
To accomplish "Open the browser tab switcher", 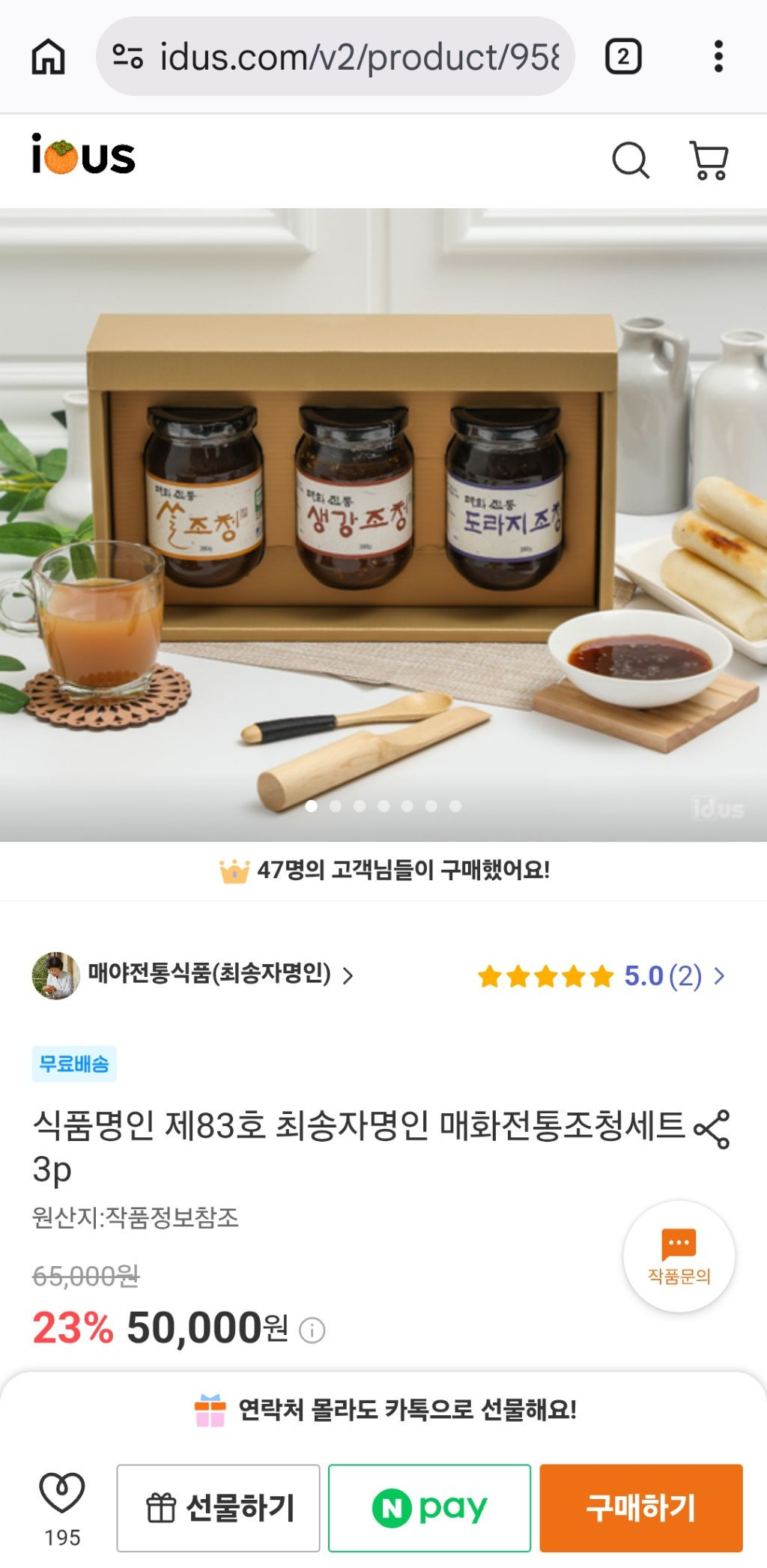I will (x=623, y=57).
